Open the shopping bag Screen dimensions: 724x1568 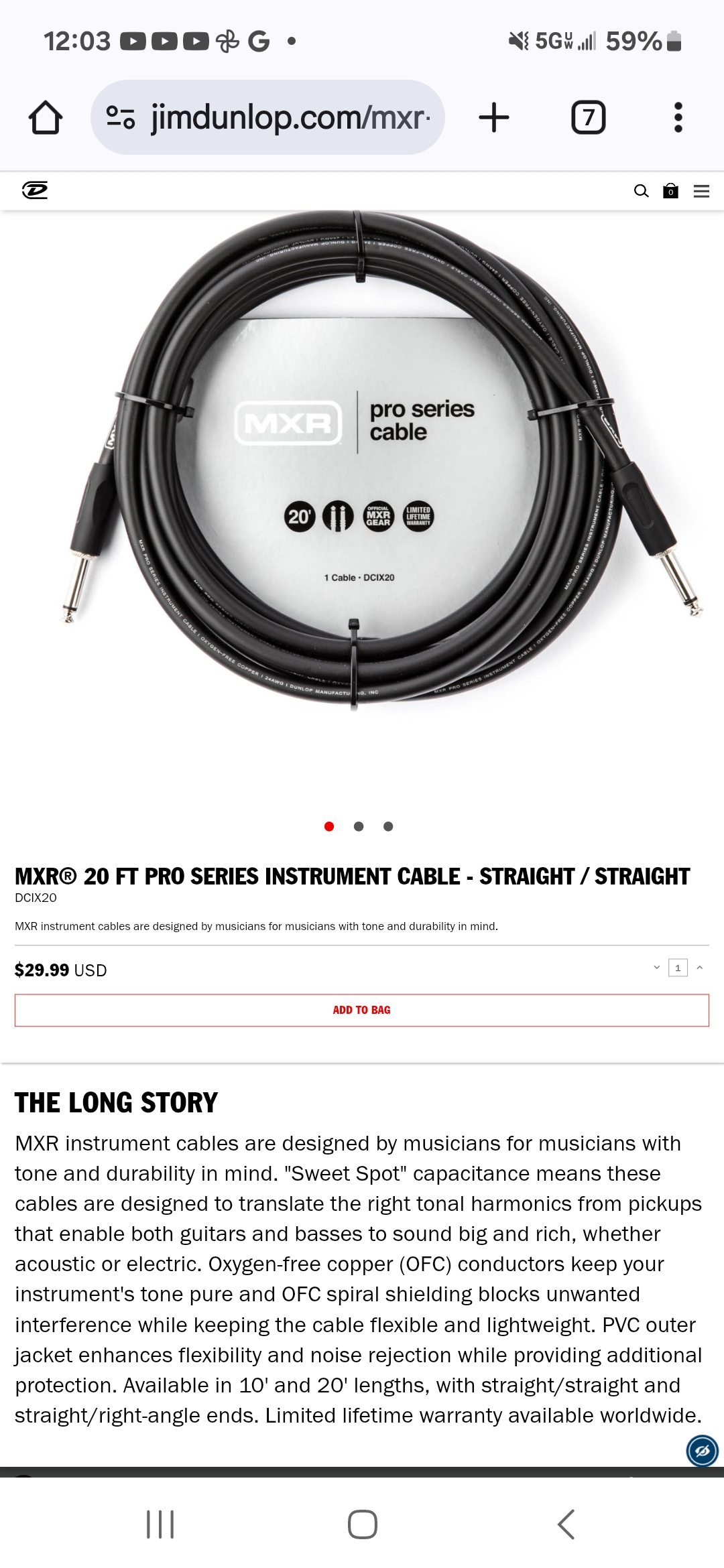pos(670,192)
